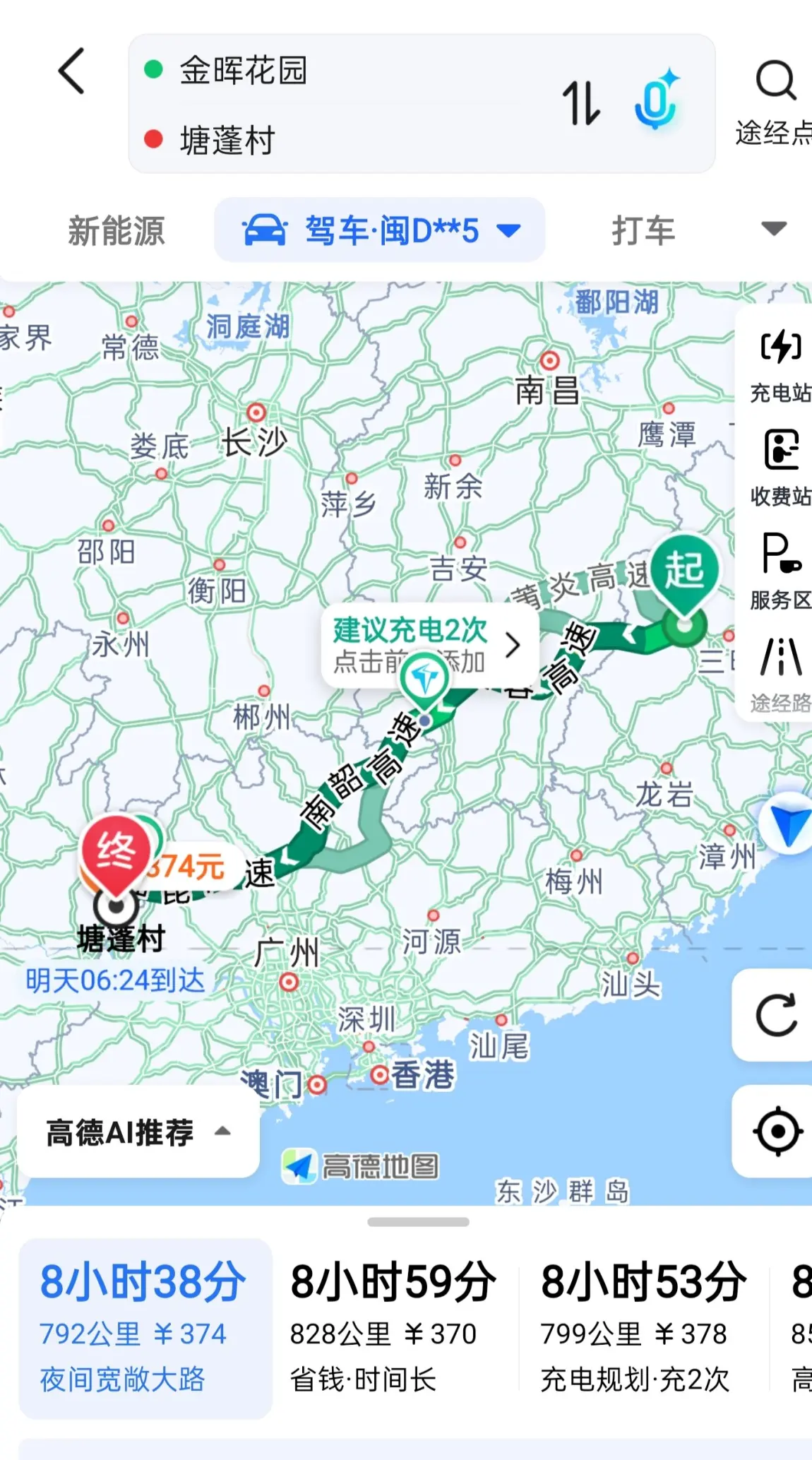Refresh the route with the reload button
Screen dimensions: 812x1460
775,1015
